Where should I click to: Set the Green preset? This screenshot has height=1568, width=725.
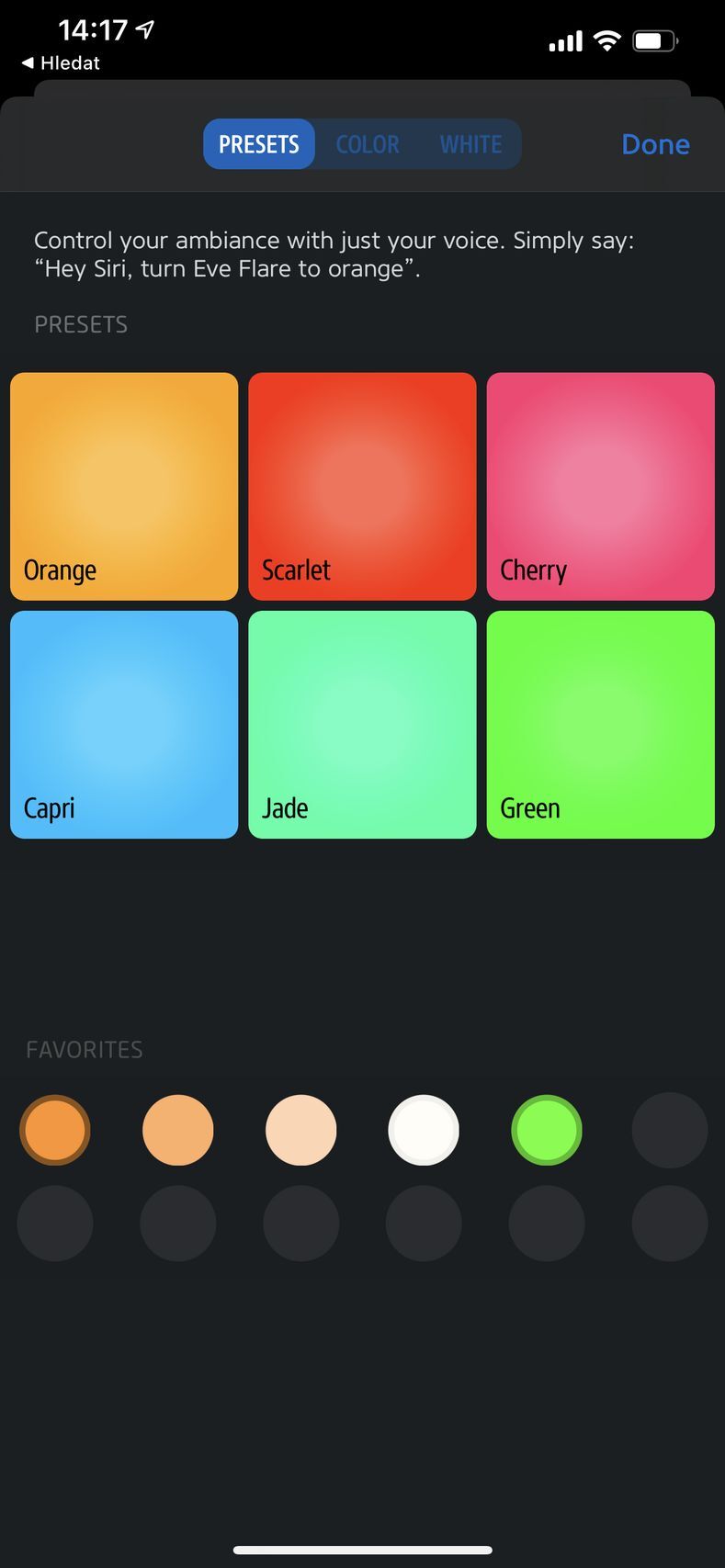[x=600, y=724]
